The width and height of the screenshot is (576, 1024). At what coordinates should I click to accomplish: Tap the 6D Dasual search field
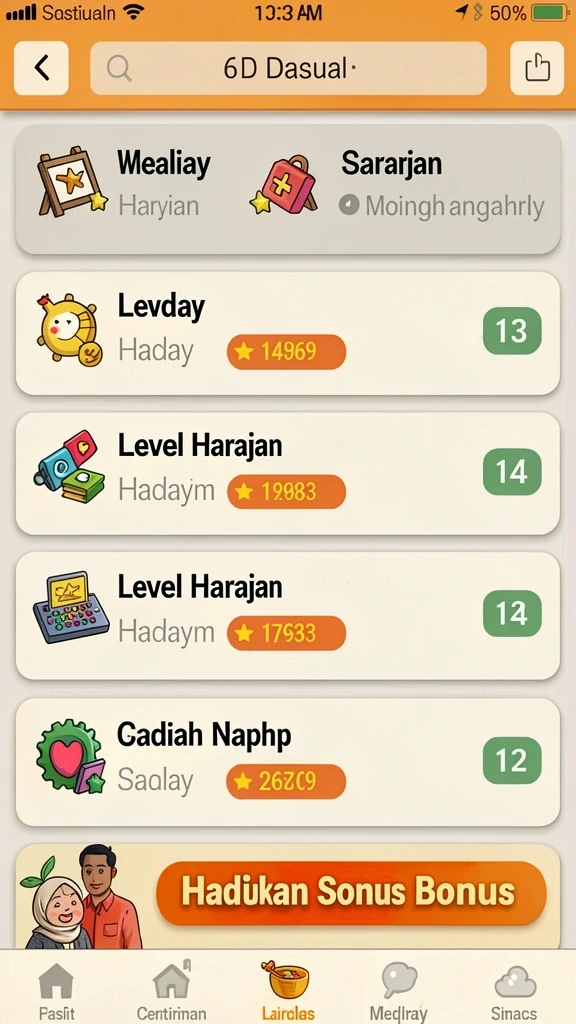[x=288, y=69]
